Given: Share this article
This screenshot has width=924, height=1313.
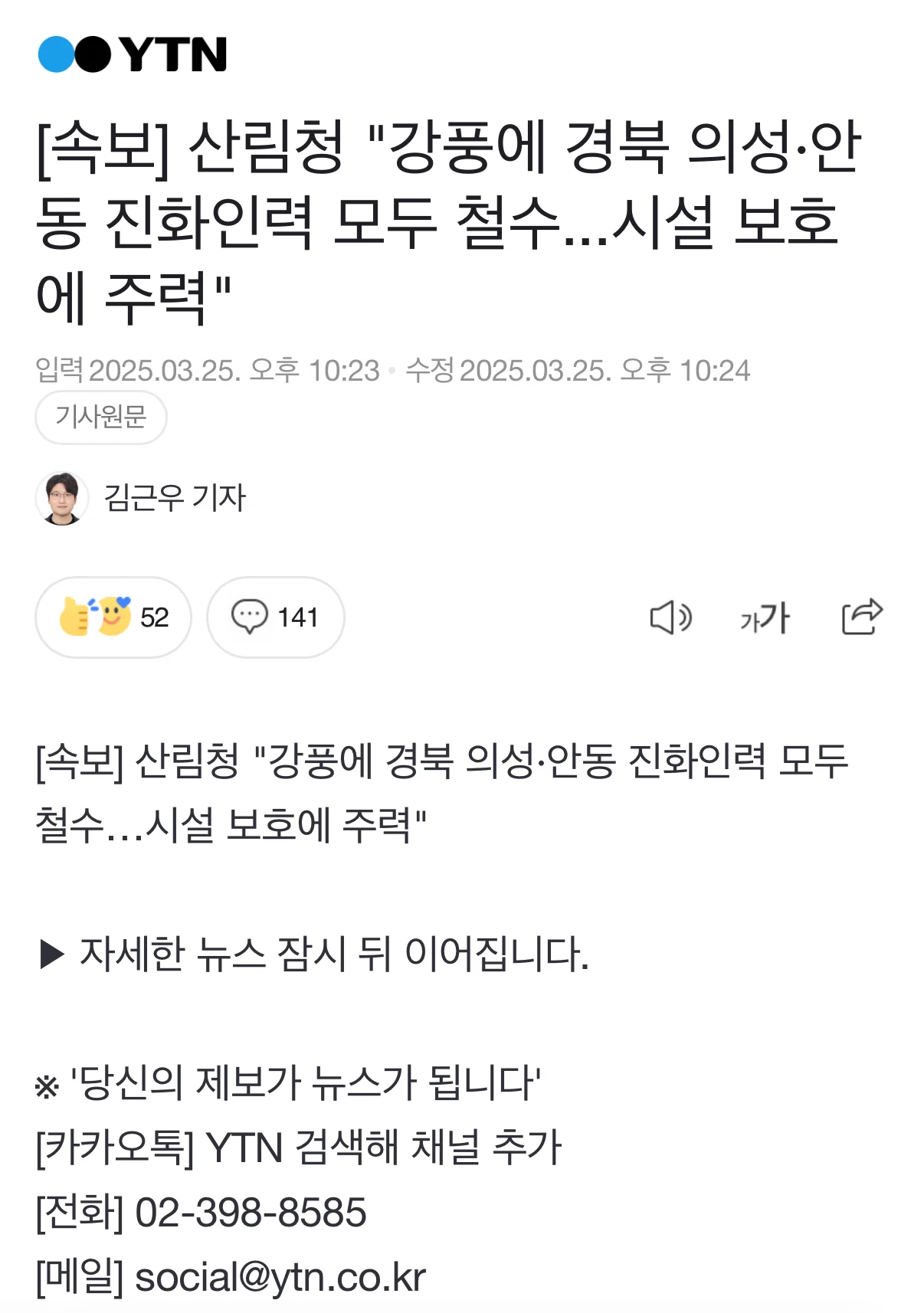Looking at the screenshot, I should [x=862, y=617].
